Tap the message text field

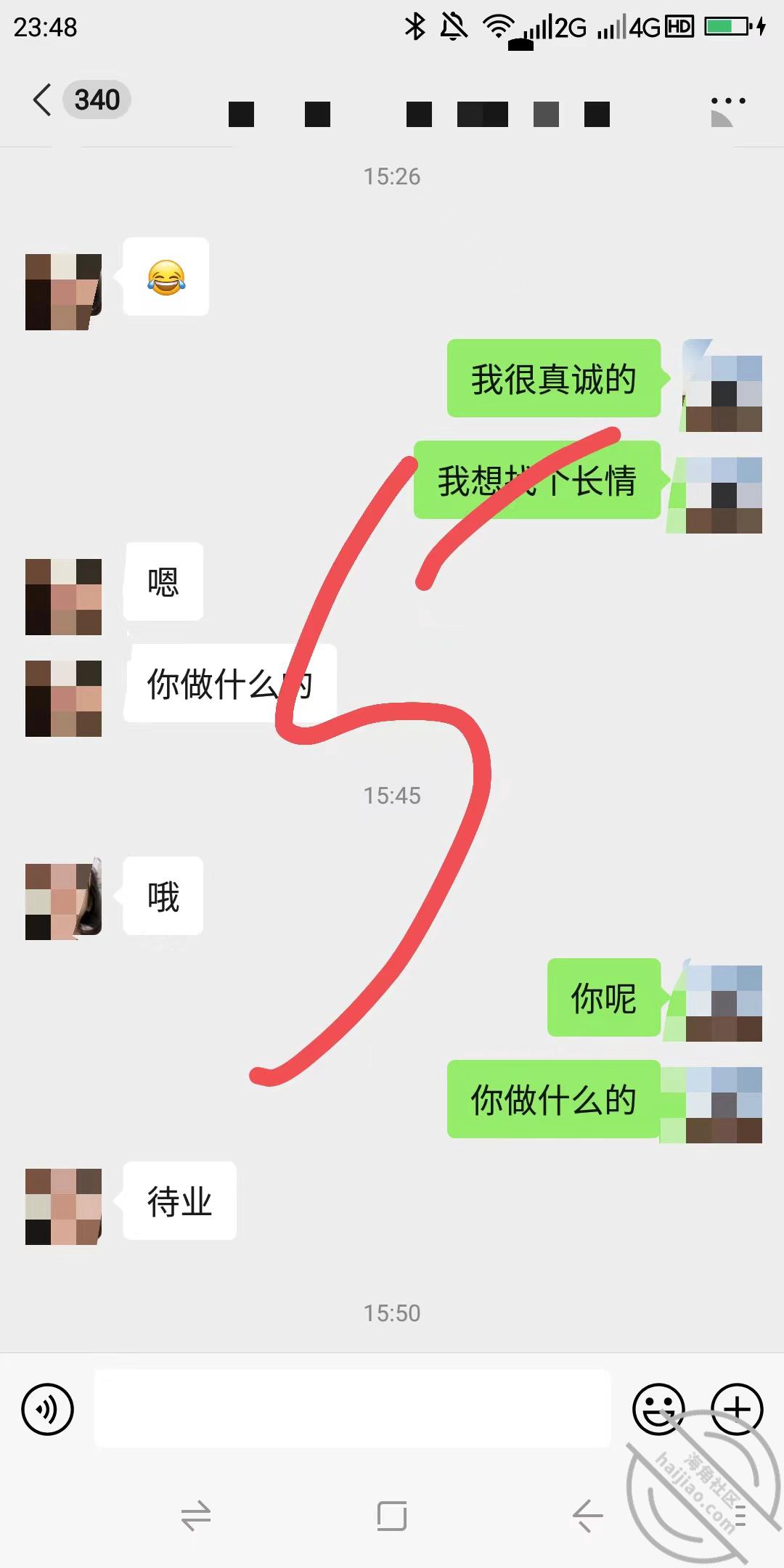pos(353,1408)
